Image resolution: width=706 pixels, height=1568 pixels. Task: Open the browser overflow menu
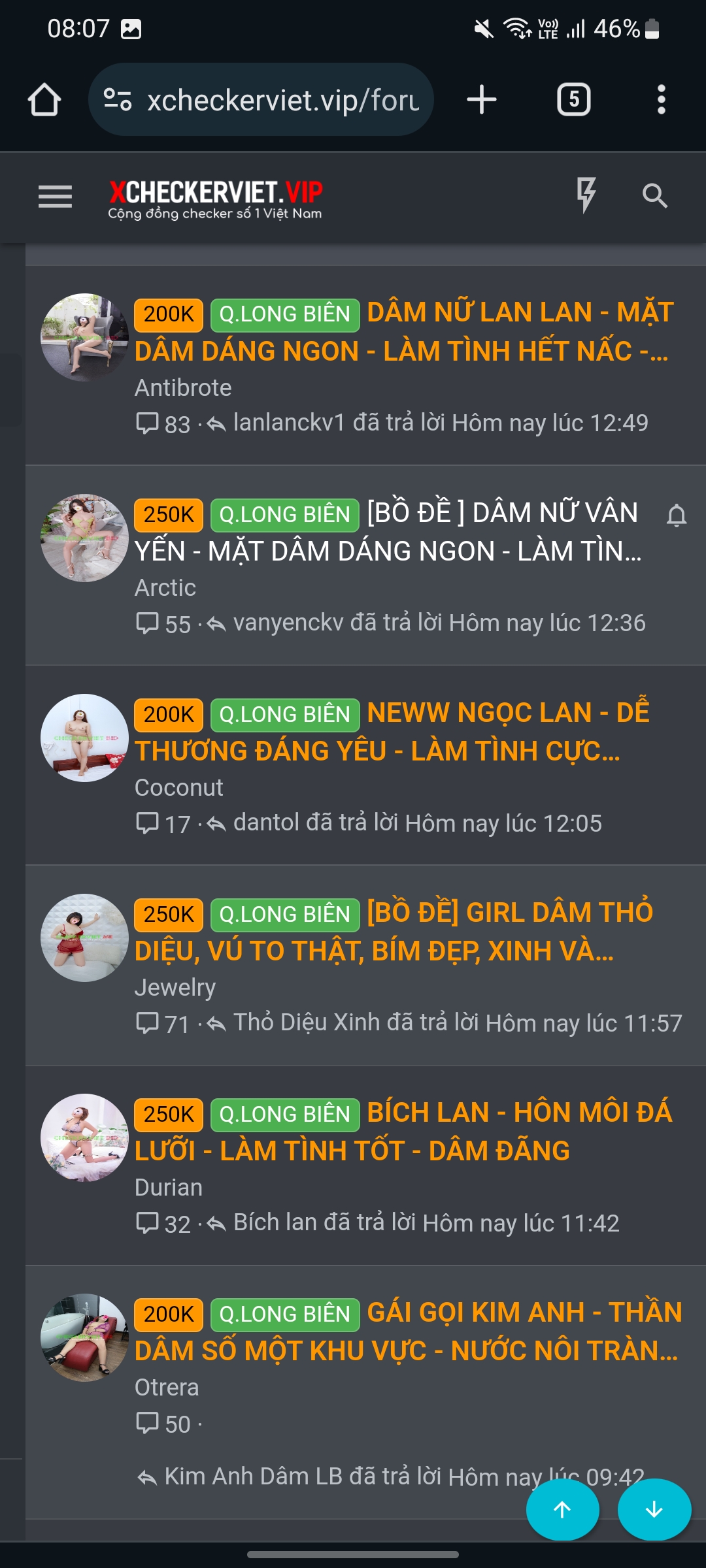(661, 100)
